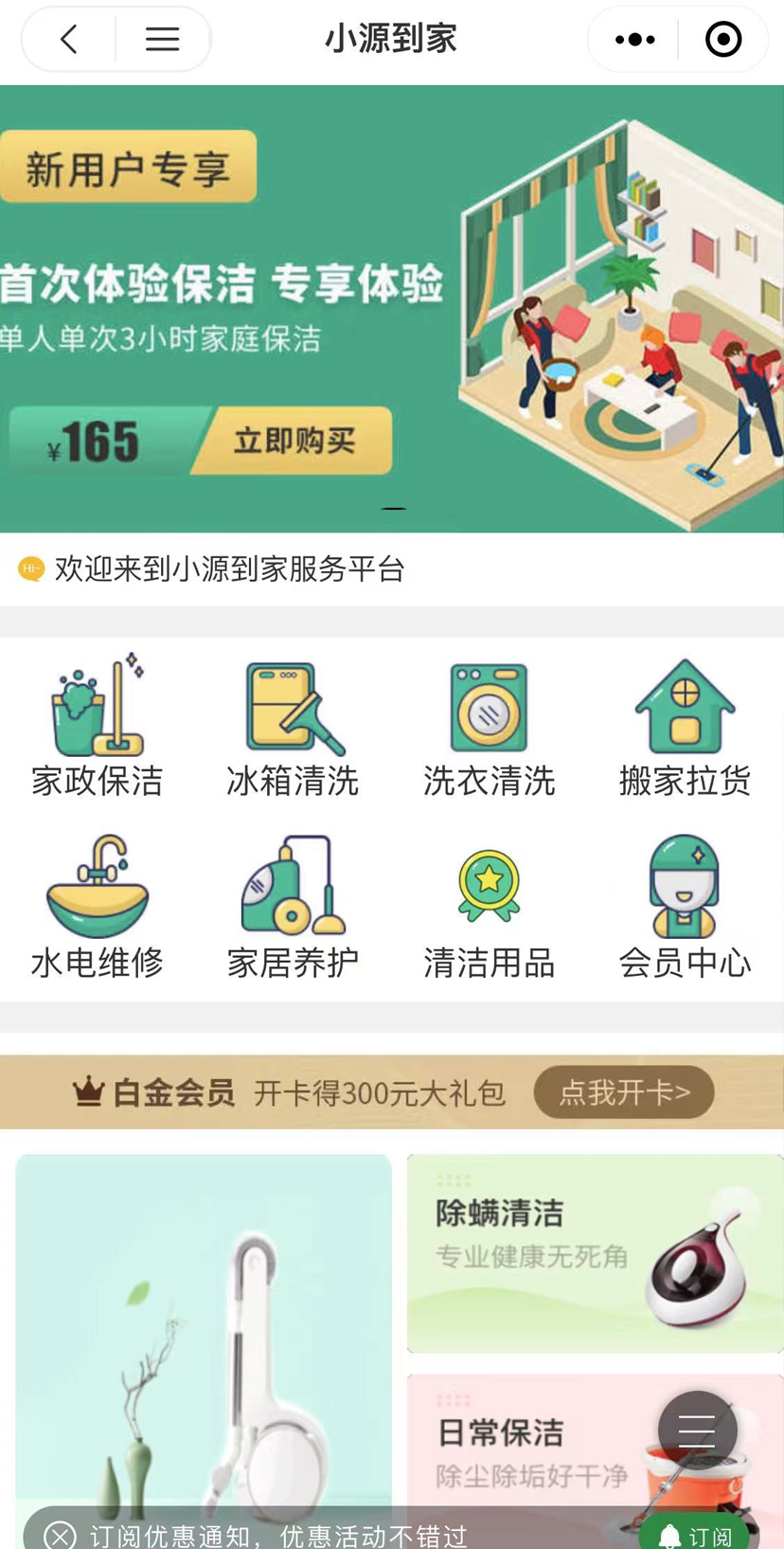Screen dimensions: 784x1549
Task: Tap 点我开卡 for platinum membership
Action: [624, 1092]
